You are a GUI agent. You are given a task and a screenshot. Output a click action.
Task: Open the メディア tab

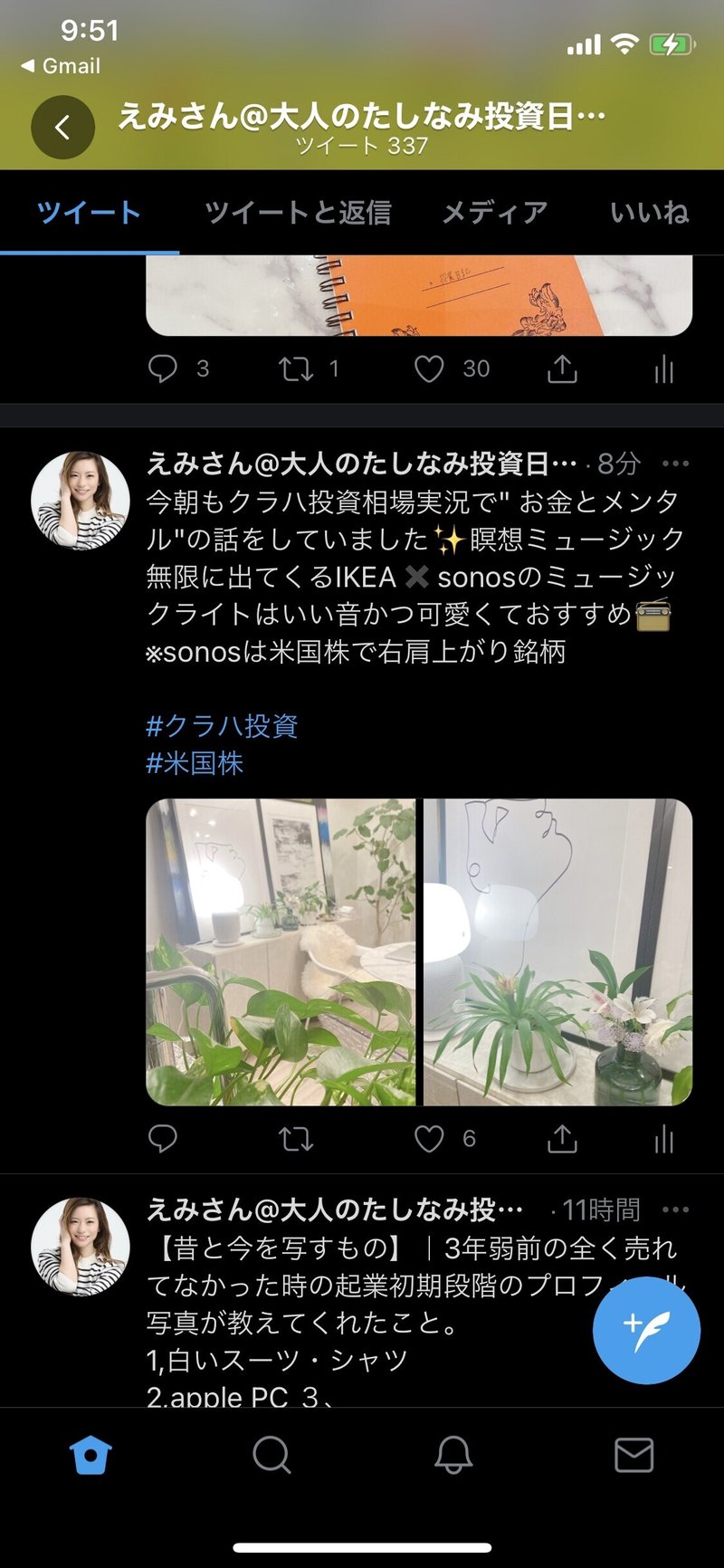point(494,212)
